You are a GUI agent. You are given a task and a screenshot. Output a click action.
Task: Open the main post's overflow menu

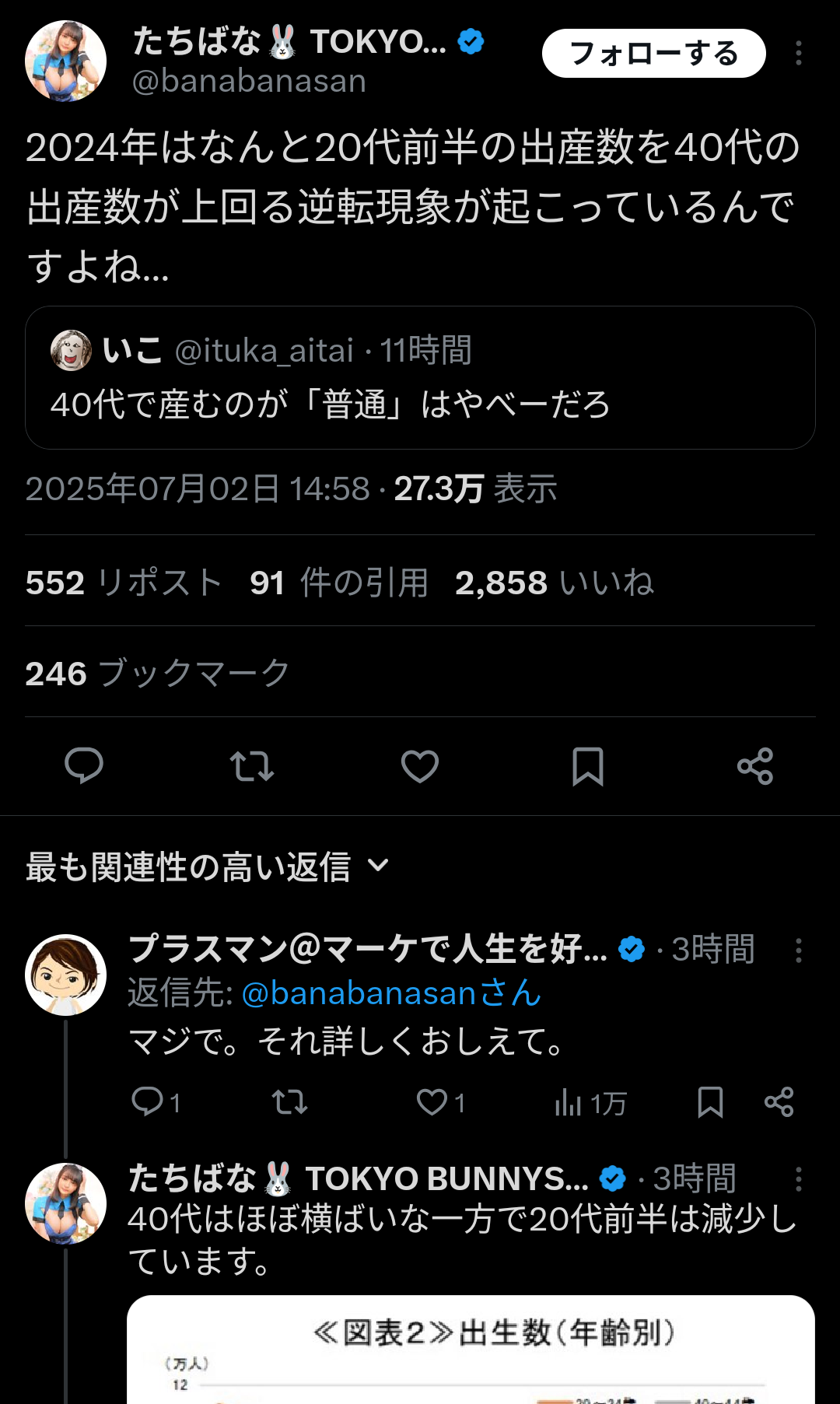tap(798, 54)
